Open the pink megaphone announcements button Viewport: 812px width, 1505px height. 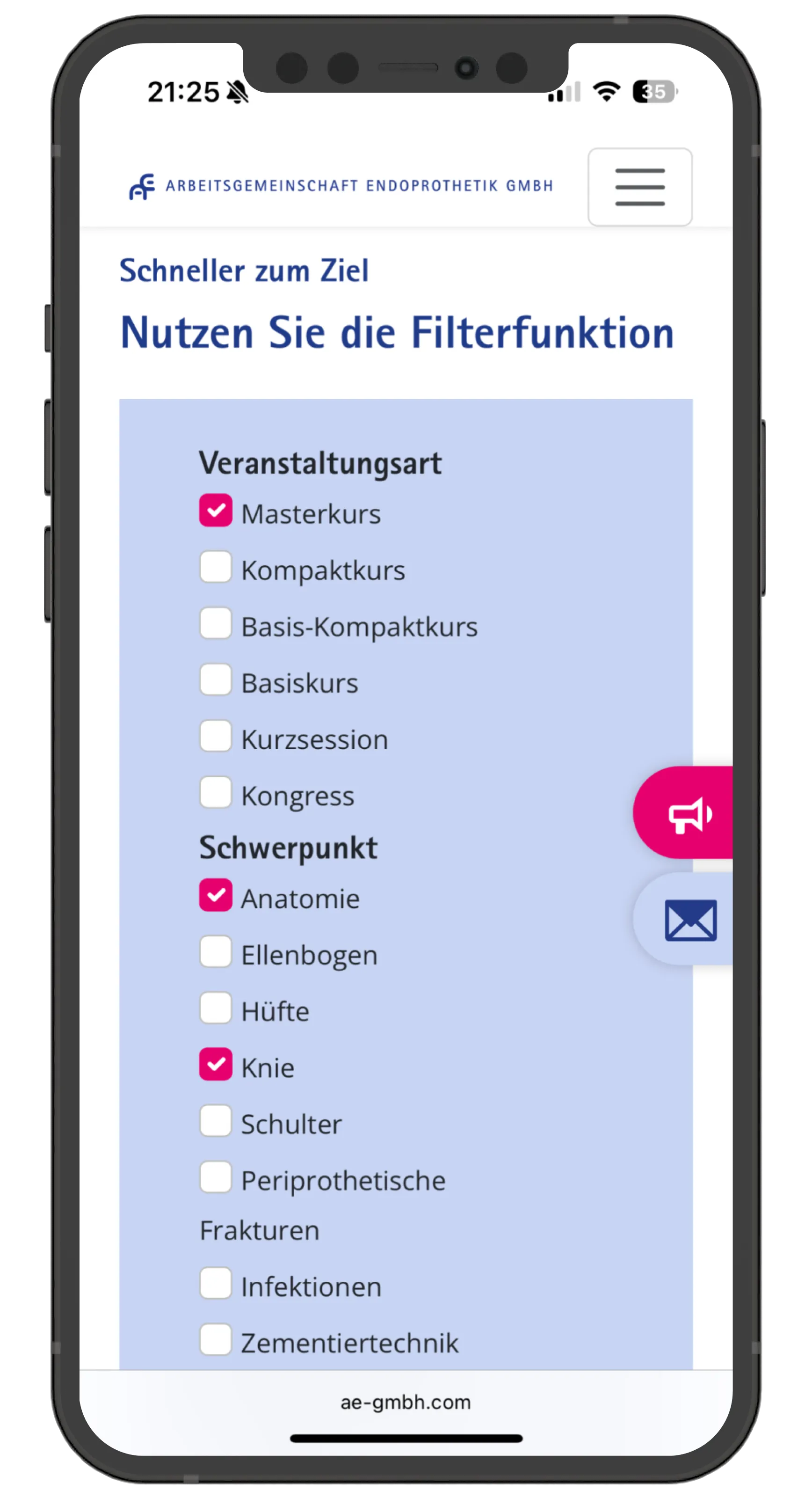[683, 813]
